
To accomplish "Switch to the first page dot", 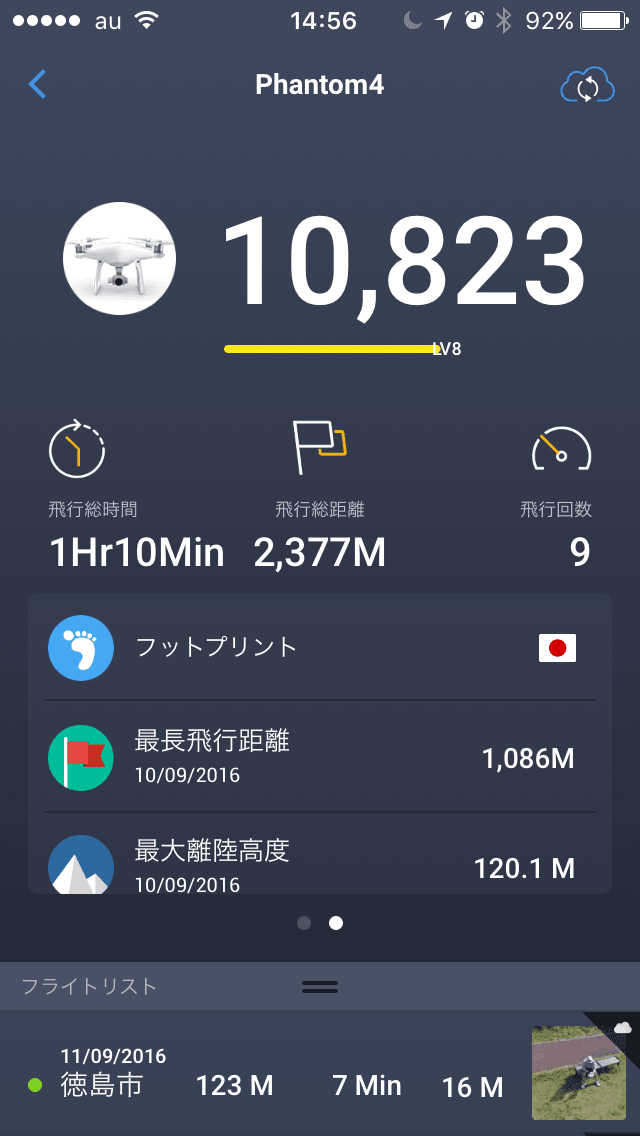I will tap(304, 923).
